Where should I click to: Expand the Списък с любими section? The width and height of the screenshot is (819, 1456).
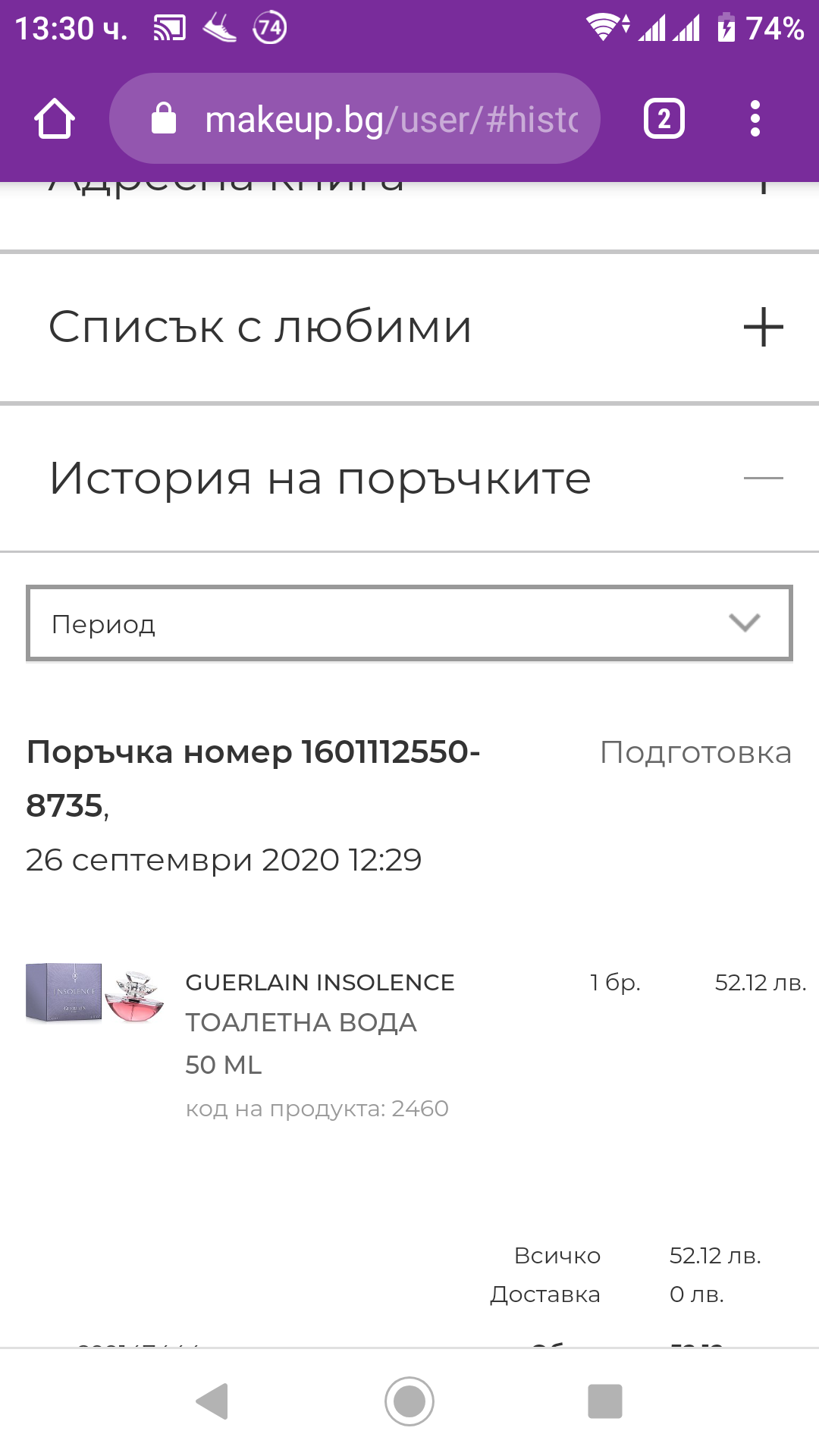763,328
